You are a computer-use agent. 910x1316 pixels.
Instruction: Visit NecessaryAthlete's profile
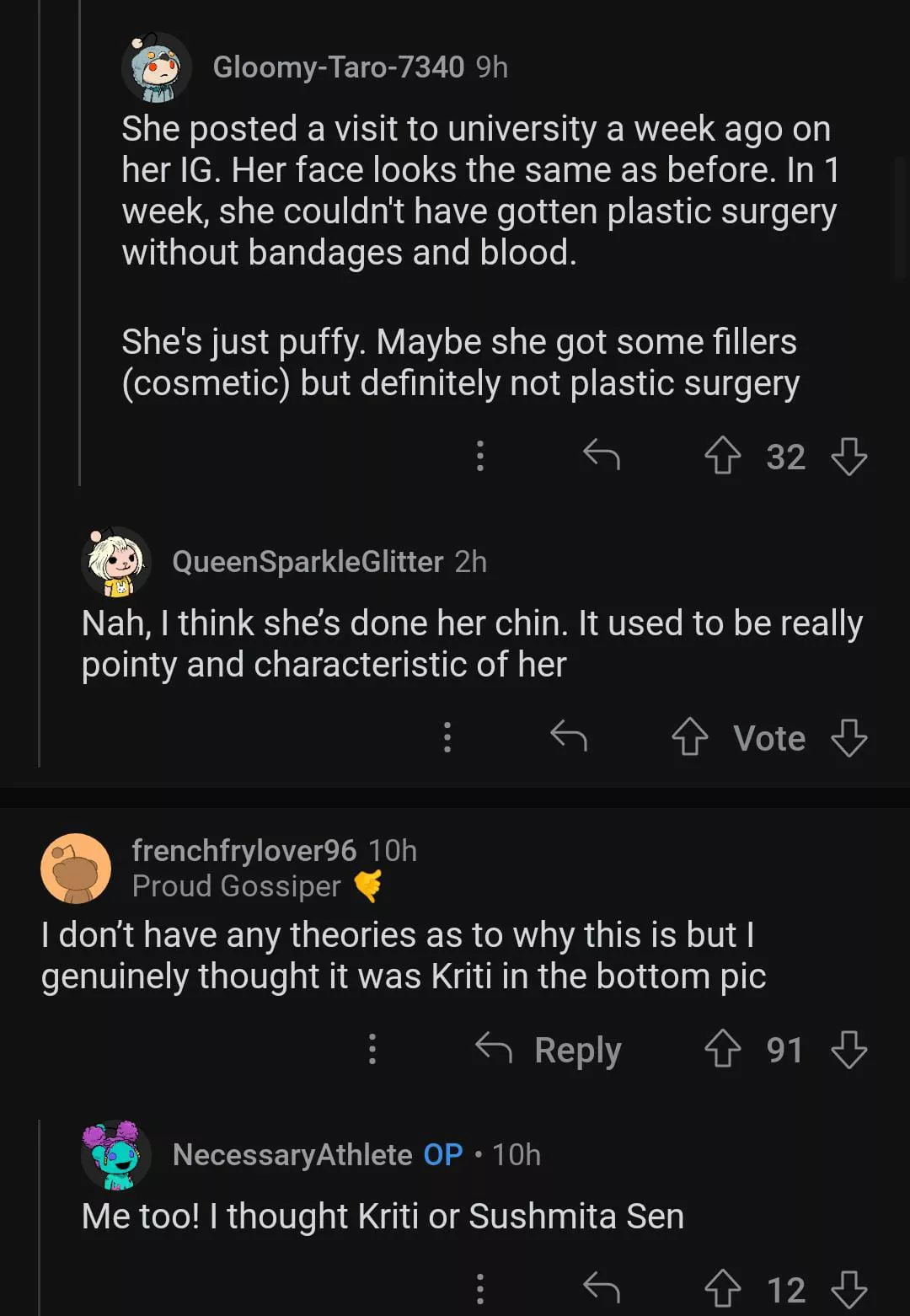coord(292,1155)
